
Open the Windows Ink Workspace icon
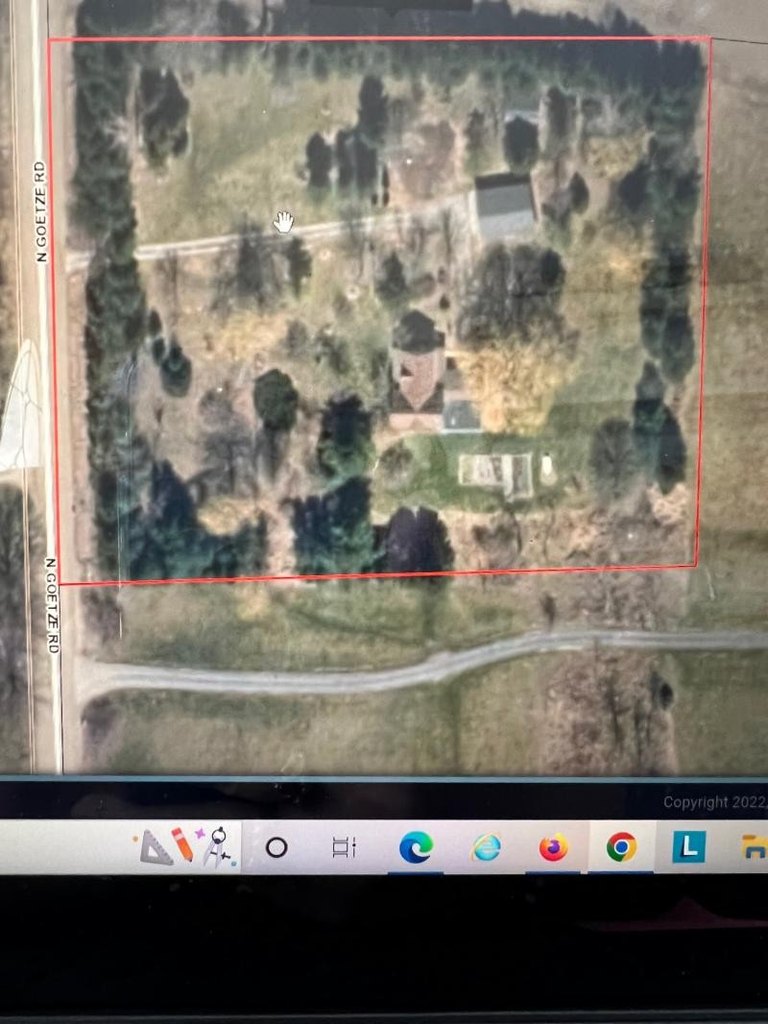click(x=186, y=847)
